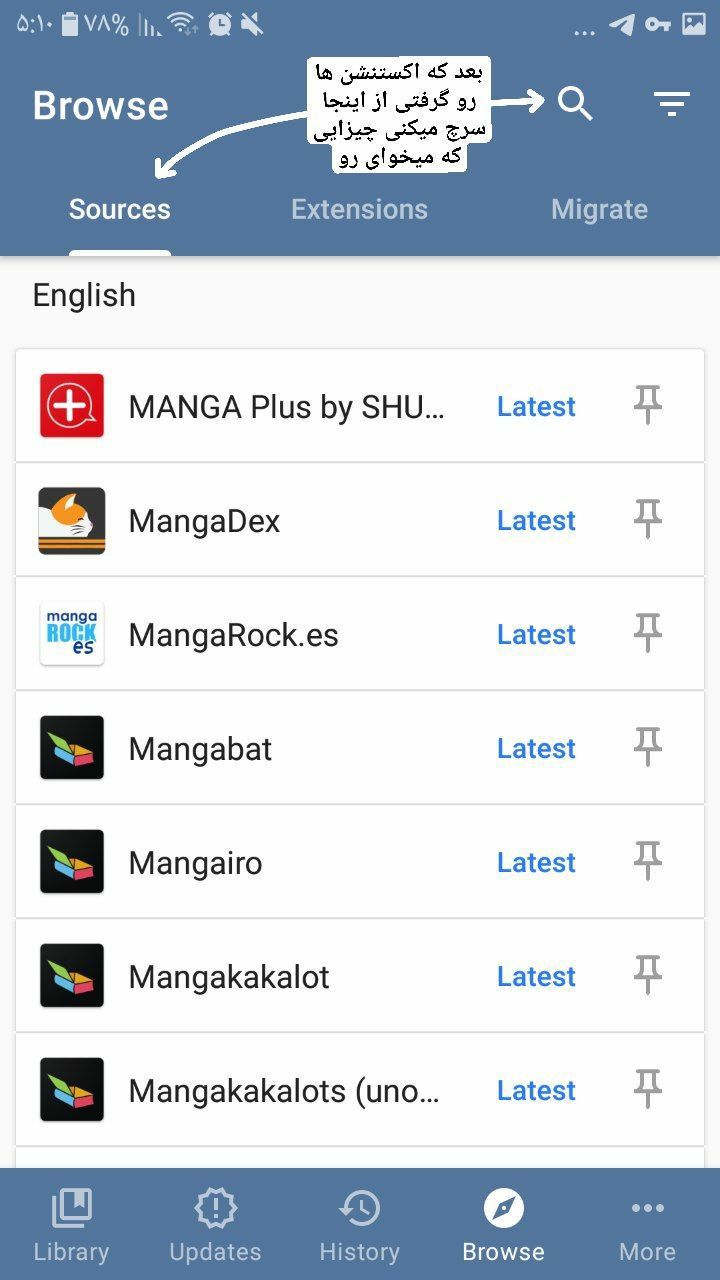Go to the Library tab

(71, 1225)
